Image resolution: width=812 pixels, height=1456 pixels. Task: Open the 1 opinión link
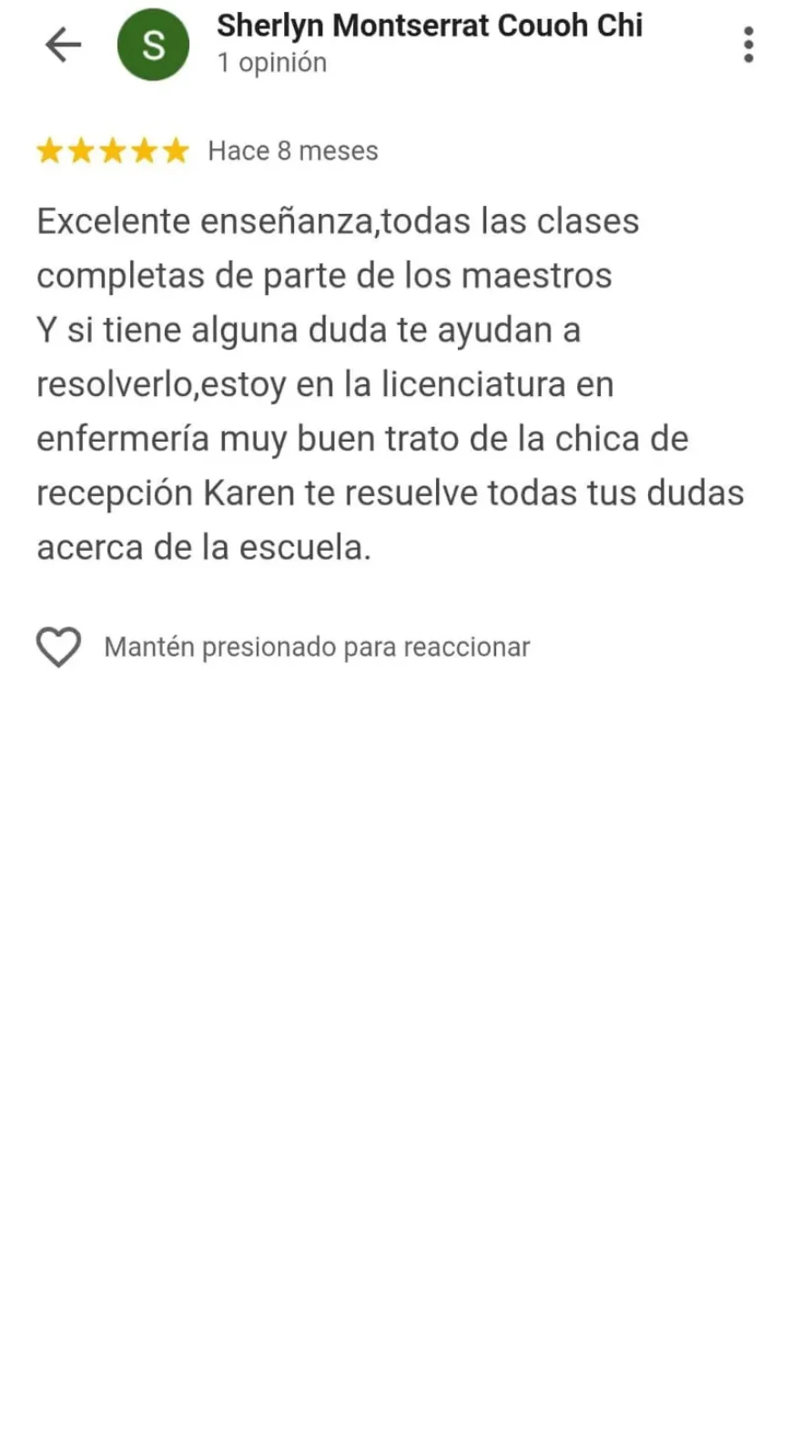[x=271, y=62]
